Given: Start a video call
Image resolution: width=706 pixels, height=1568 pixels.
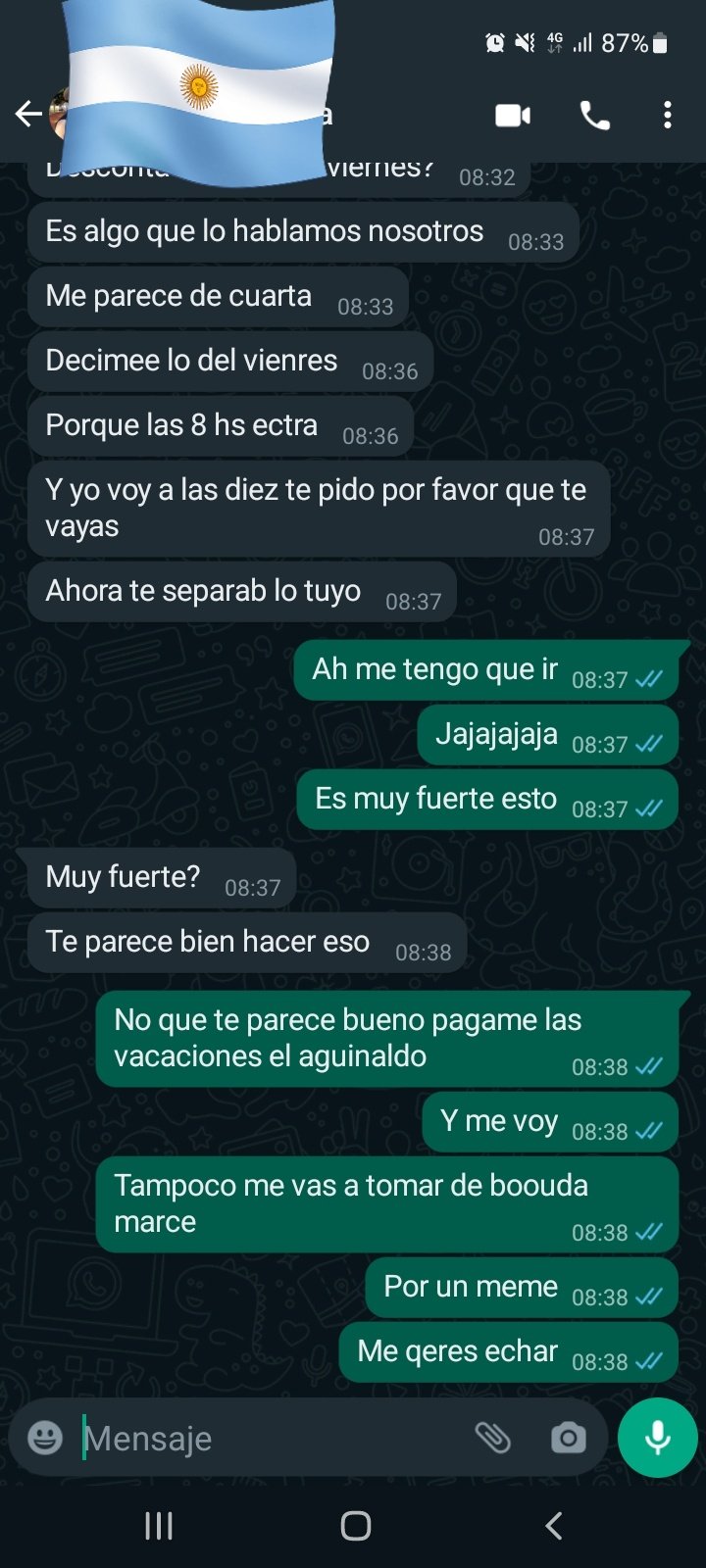Looking at the screenshot, I should pyautogui.click(x=513, y=116).
